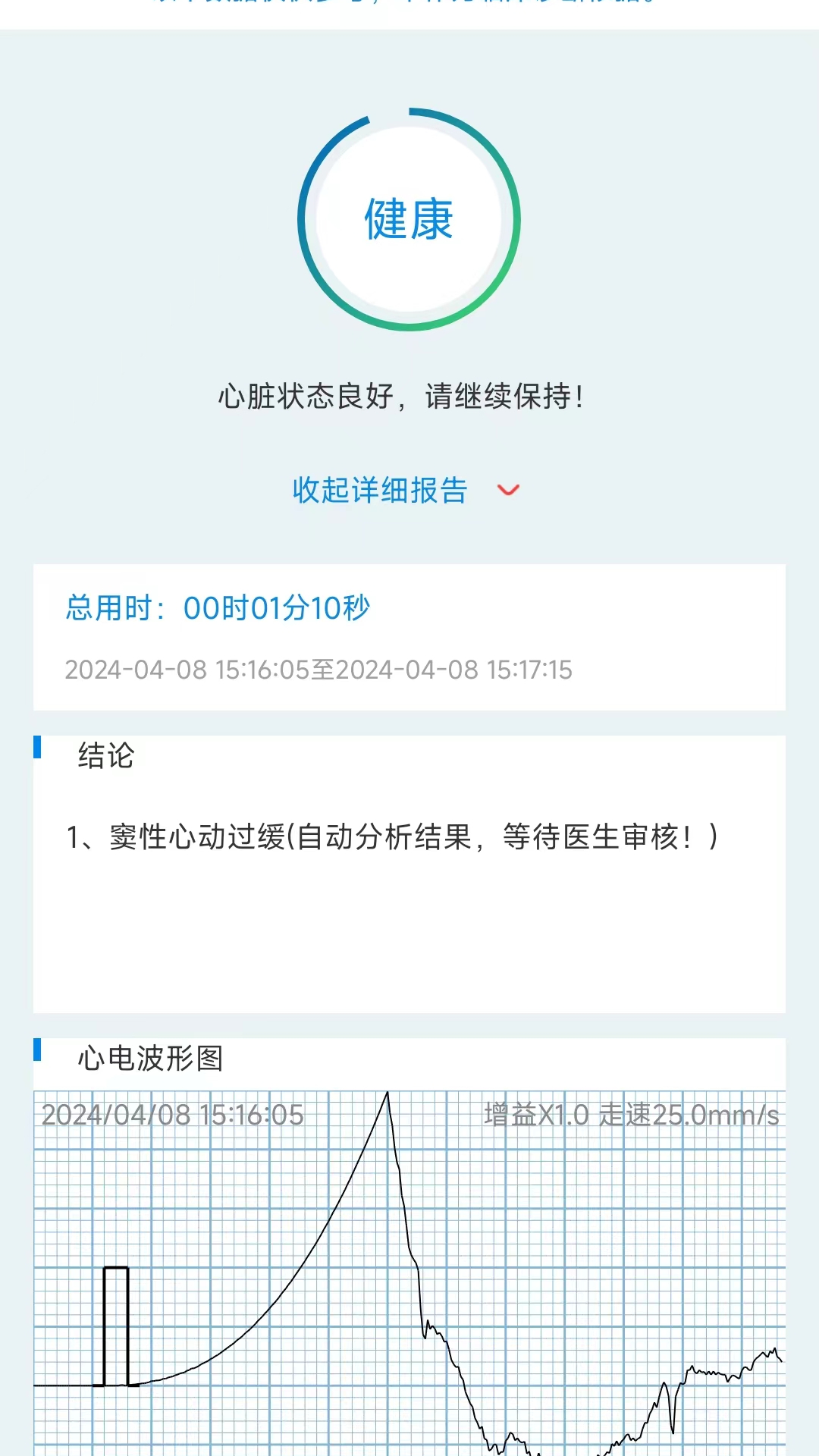Collapse the detailed report (收起详细报告)

pyautogui.click(x=406, y=490)
